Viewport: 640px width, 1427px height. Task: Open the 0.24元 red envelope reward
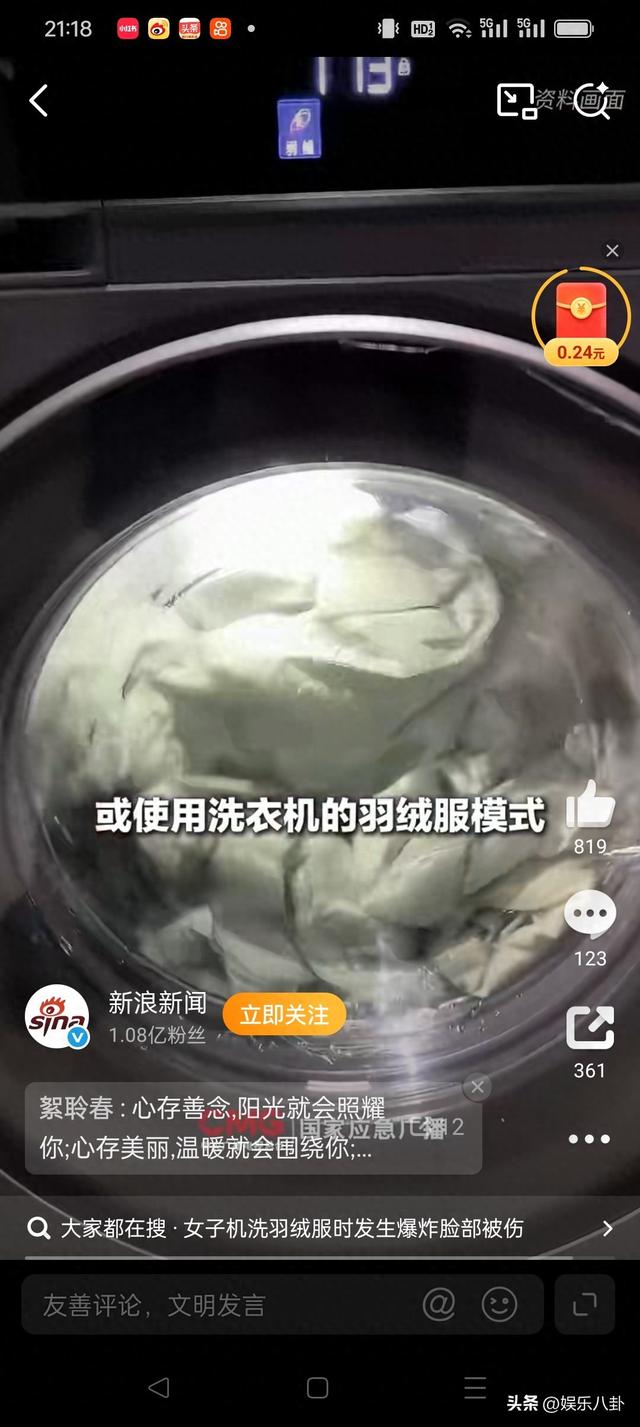[x=581, y=317]
